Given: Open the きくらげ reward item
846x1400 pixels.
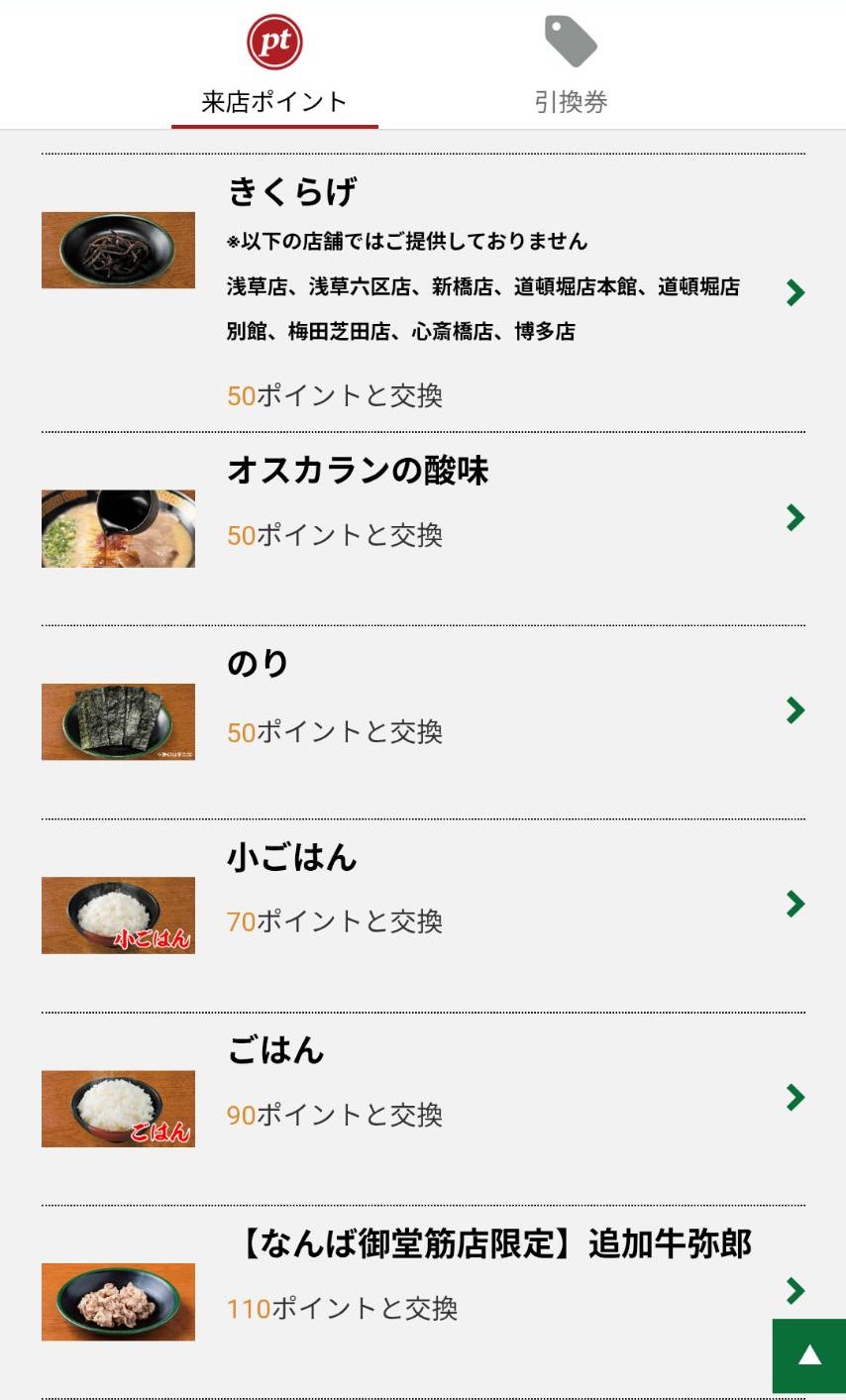Looking at the screenshot, I should [423, 292].
